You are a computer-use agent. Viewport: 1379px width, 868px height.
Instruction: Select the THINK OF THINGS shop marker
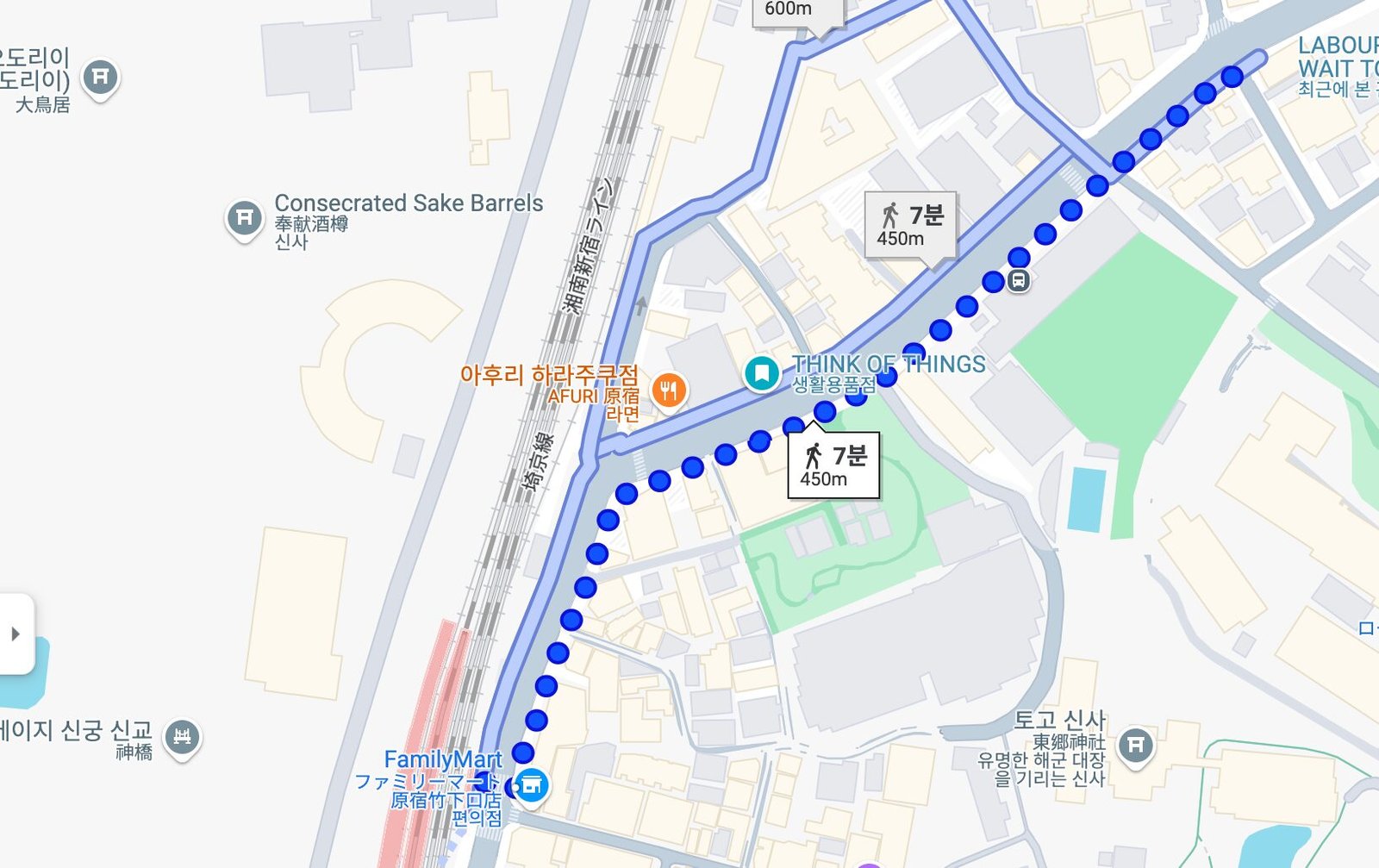pyautogui.click(x=762, y=374)
